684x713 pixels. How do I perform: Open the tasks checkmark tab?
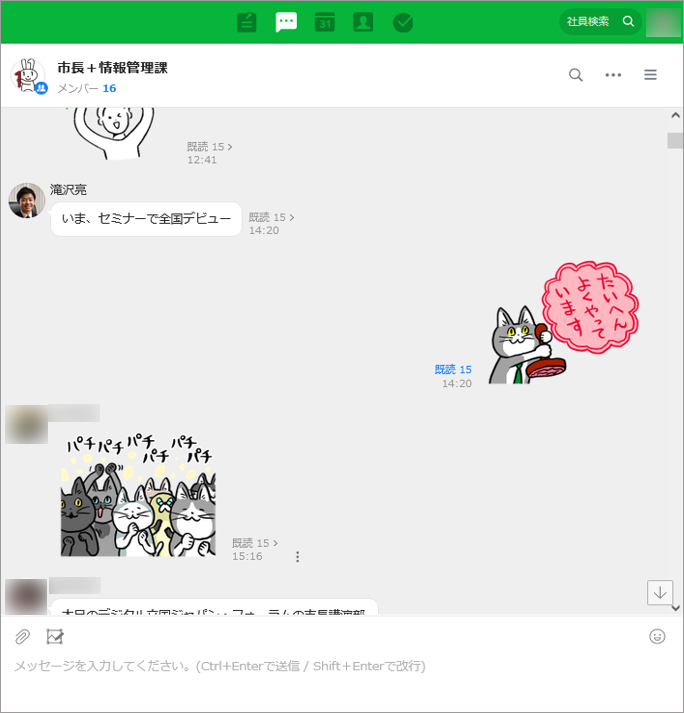coord(403,22)
